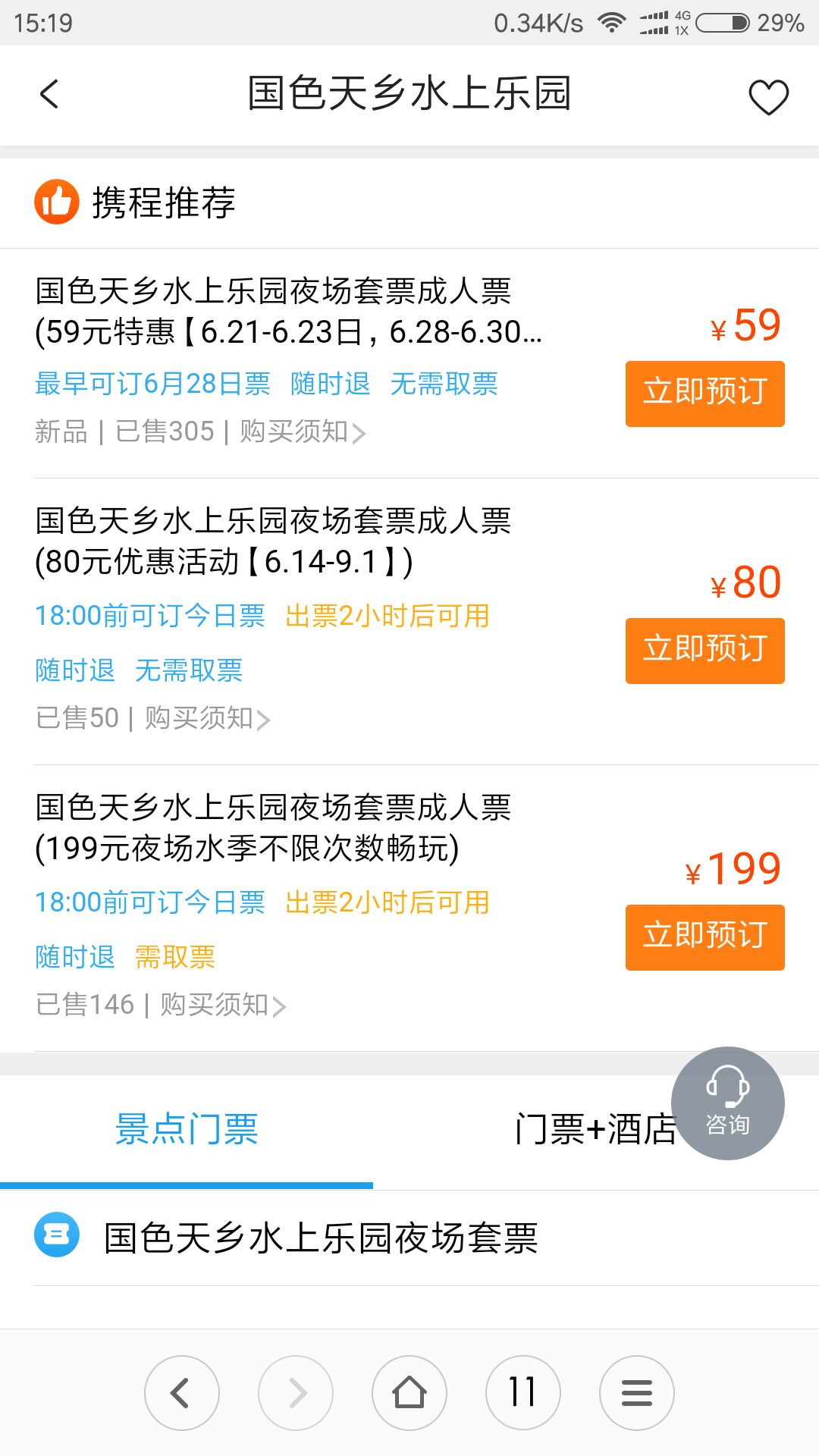Open the 咨询 customer service bubble
The height and width of the screenshot is (1456, 819).
pyautogui.click(x=727, y=1103)
